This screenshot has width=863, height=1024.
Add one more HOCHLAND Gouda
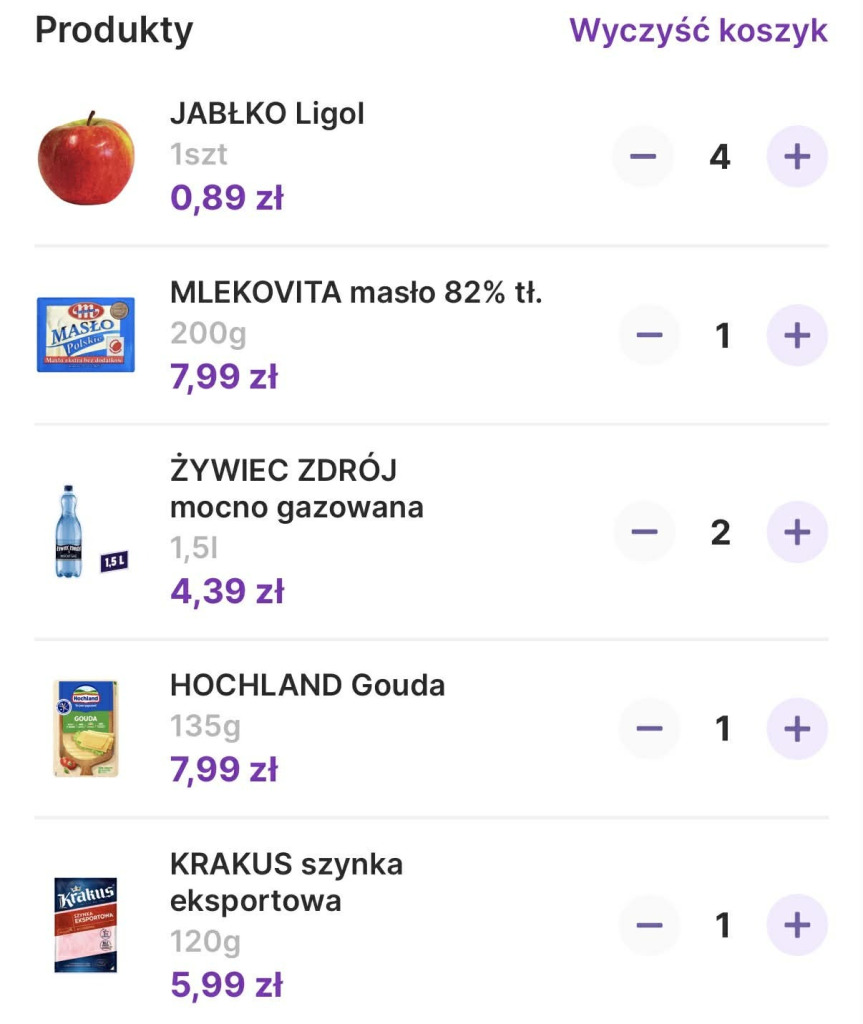click(797, 729)
